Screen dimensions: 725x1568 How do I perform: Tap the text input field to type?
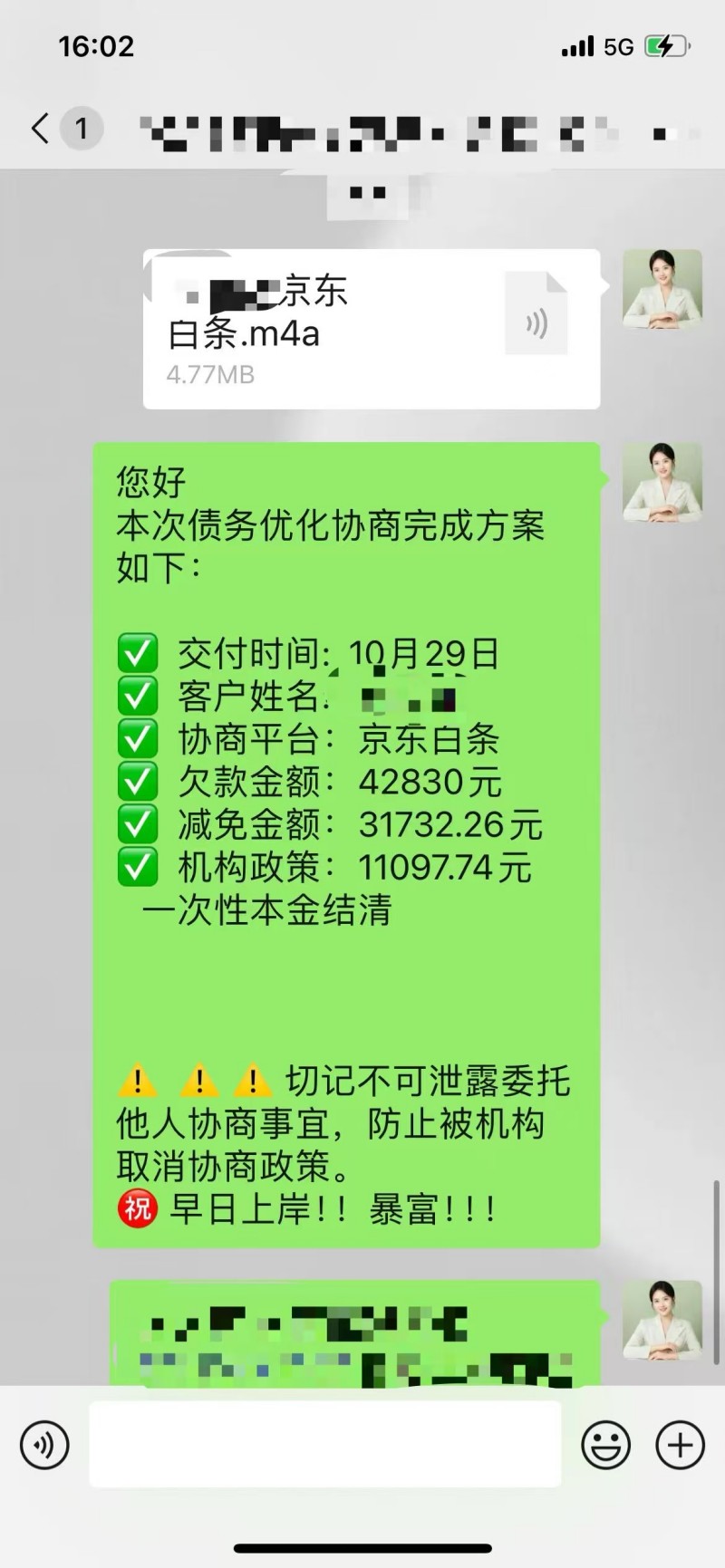click(x=326, y=1445)
